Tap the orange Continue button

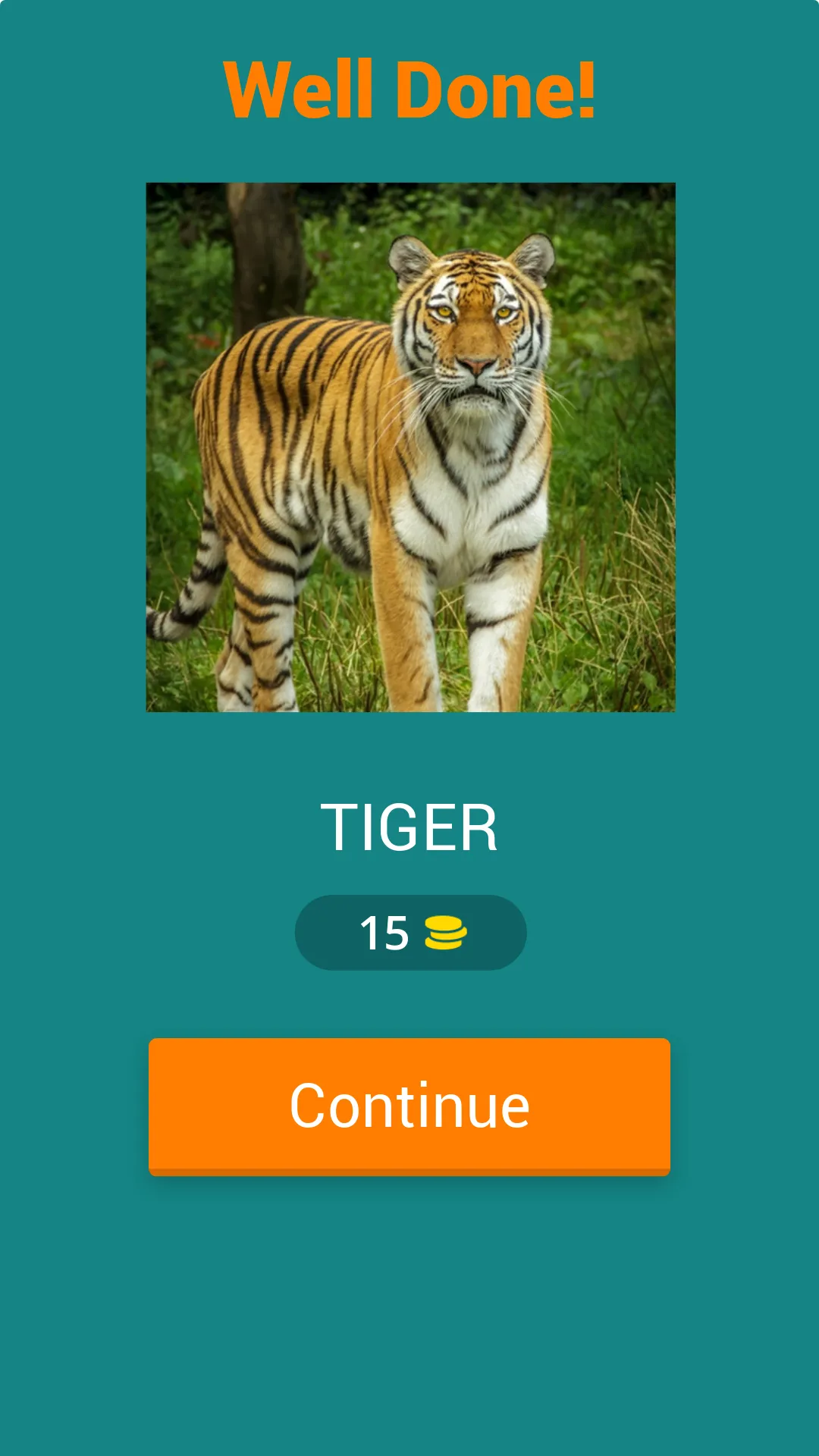tap(409, 1106)
